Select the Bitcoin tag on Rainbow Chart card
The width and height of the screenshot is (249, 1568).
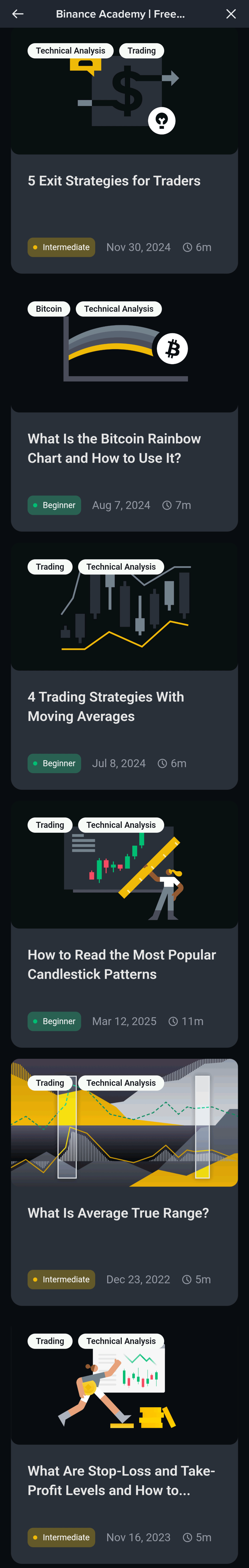(49, 309)
